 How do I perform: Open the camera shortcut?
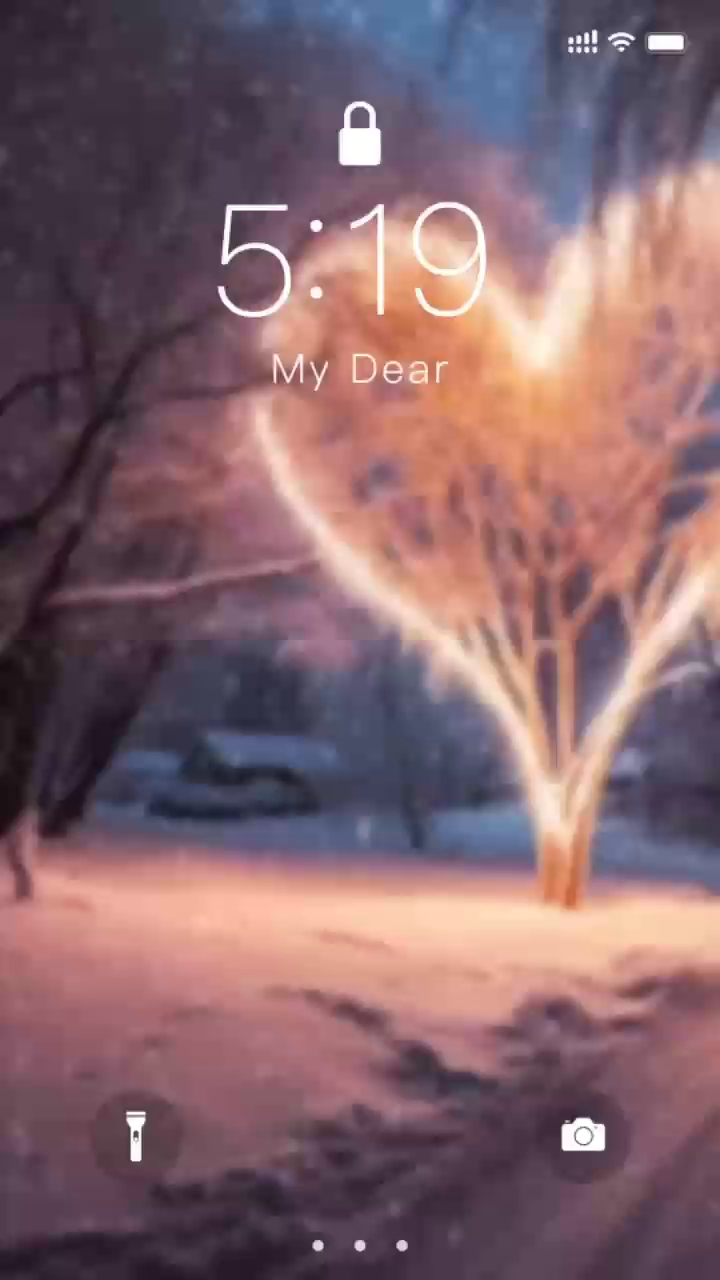pos(583,1135)
